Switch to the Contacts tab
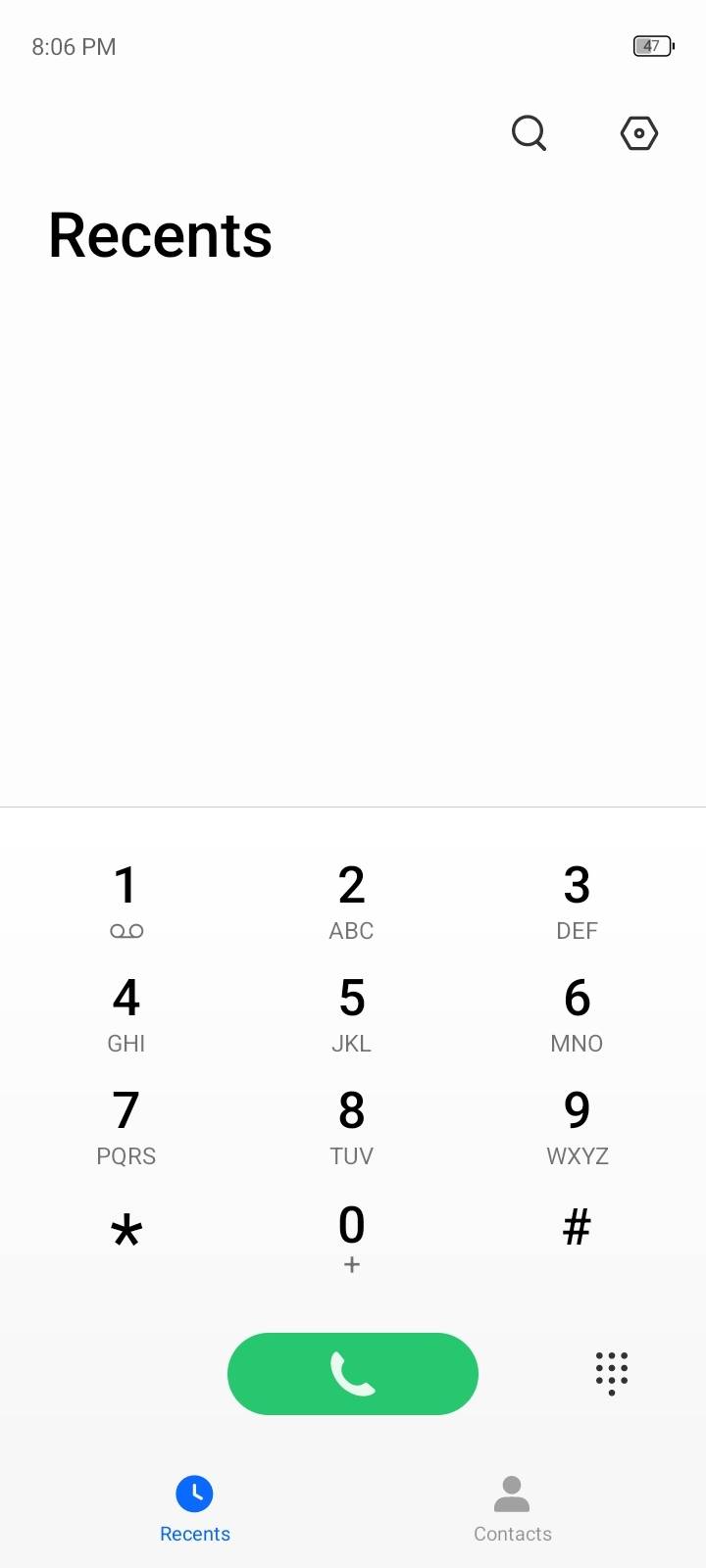Screen dimensions: 706x1568 tap(512, 1508)
